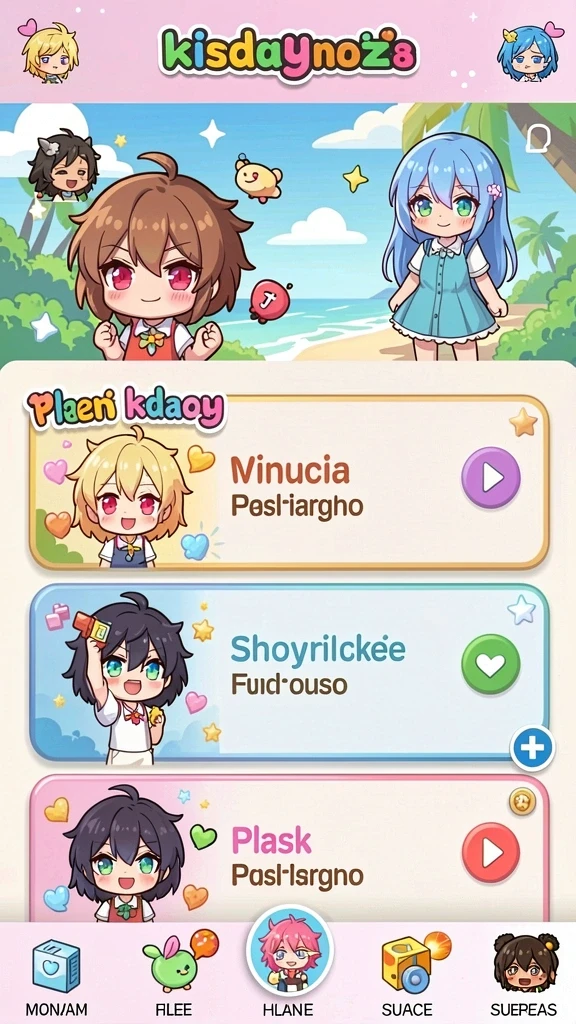Tap the white chat bubble icon on the banner
The image size is (576, 1024).
pyautogui.click(x=537, y=138)
